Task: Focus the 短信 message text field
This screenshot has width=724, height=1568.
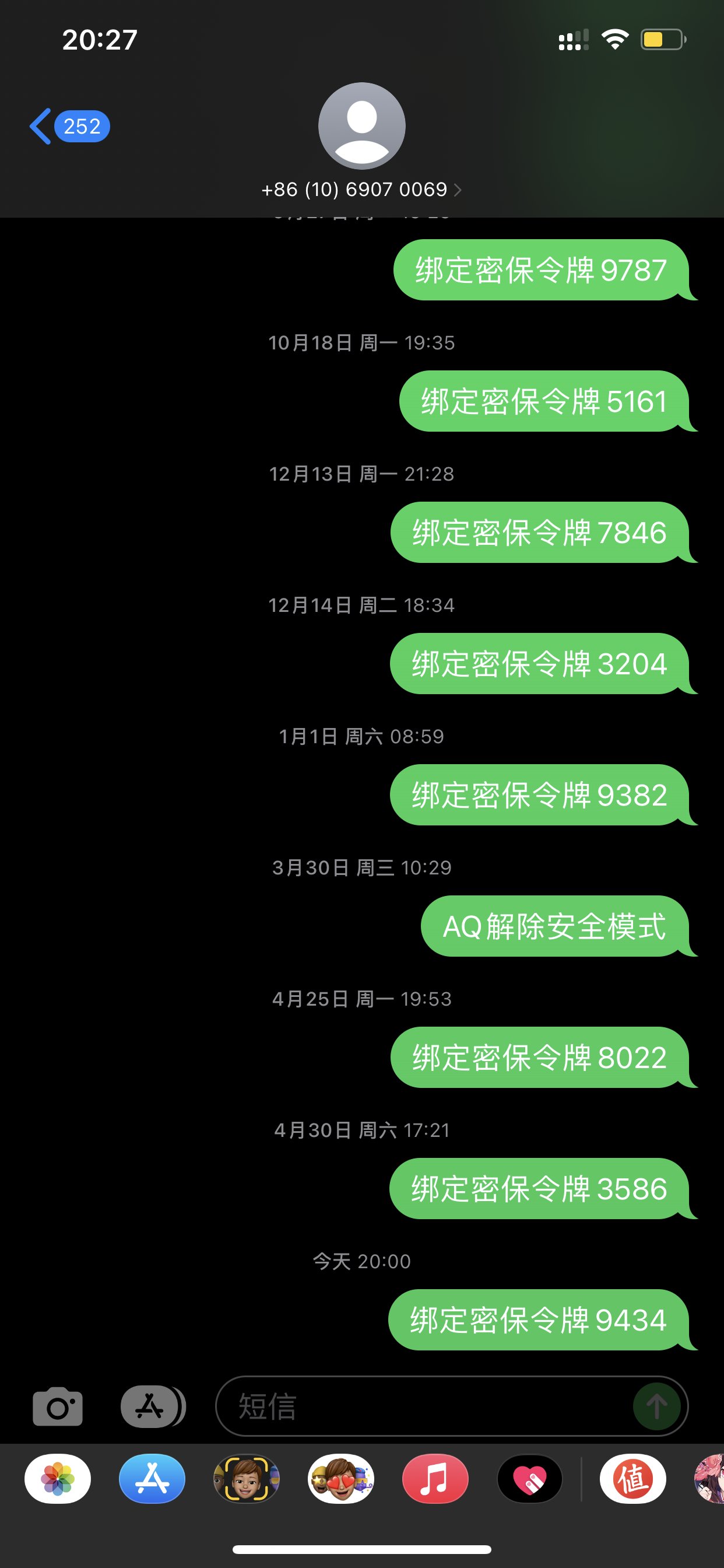Action: [x=426, y=1406]
